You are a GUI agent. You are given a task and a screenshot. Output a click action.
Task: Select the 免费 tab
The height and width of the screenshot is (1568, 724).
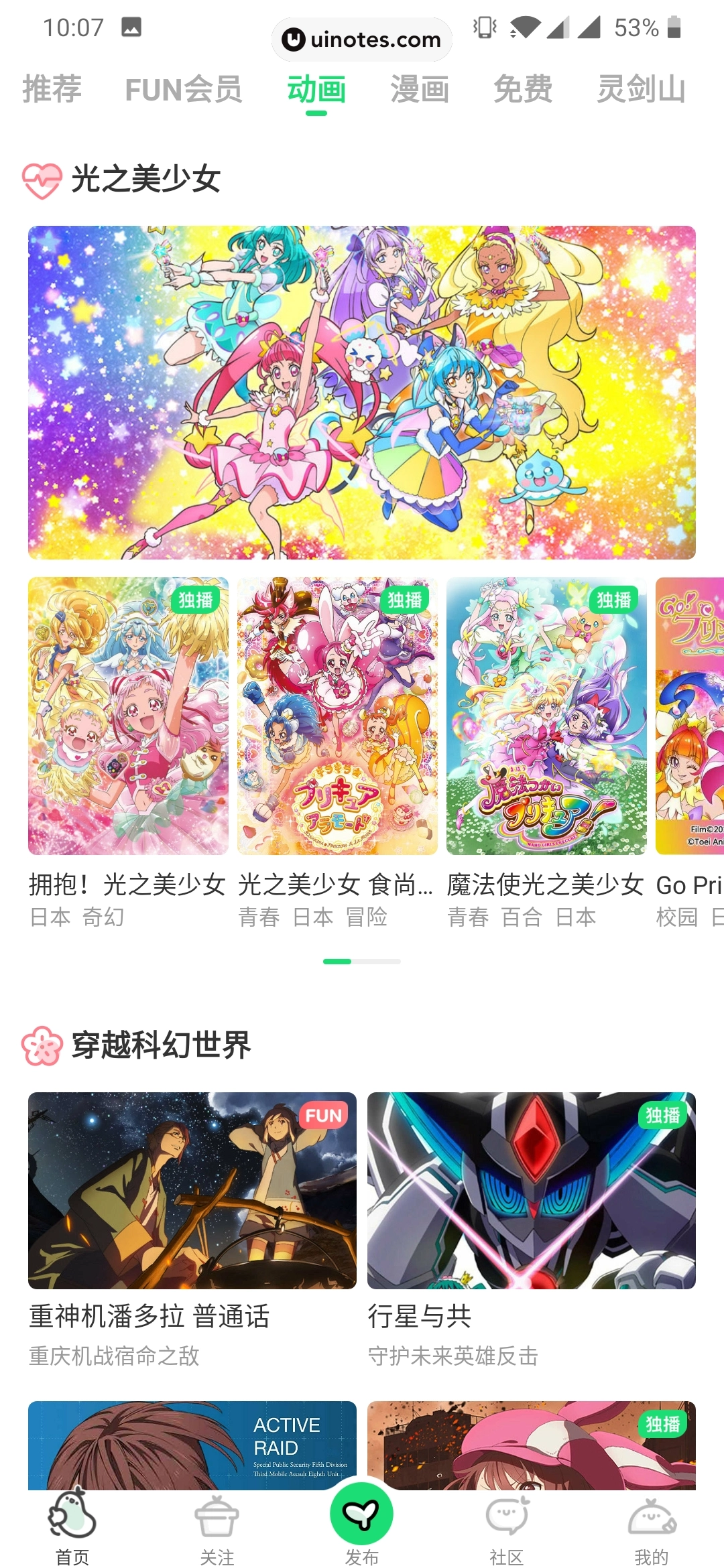(523, 89)
